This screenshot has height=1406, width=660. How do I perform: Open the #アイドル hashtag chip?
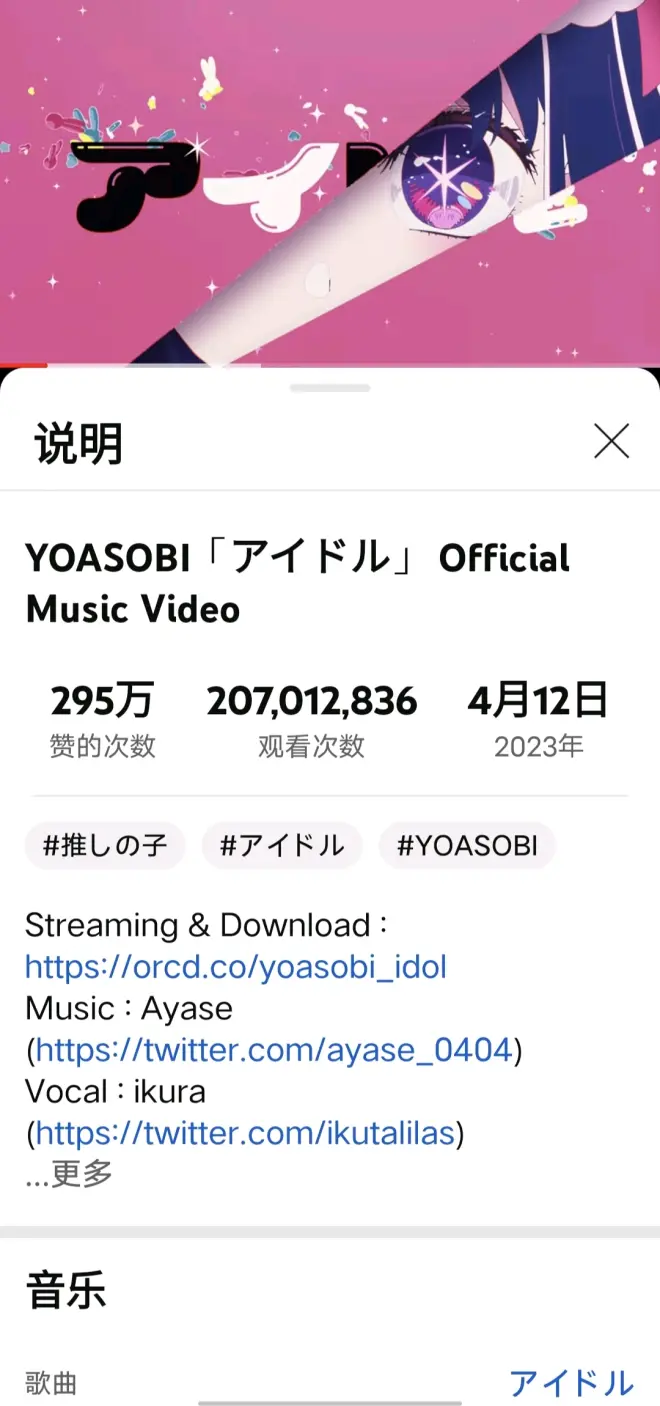pos(282,846)
